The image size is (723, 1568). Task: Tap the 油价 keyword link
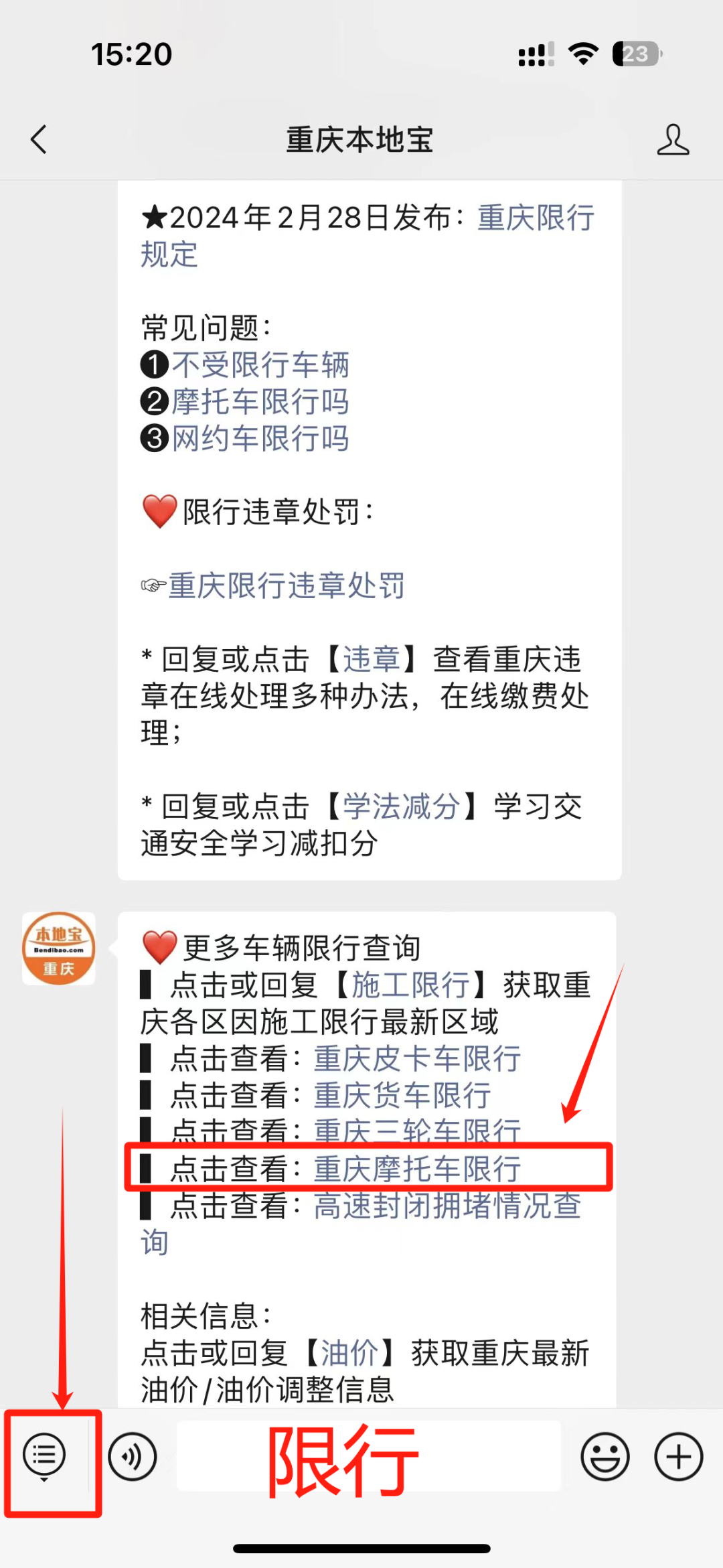pos(349,1353)
